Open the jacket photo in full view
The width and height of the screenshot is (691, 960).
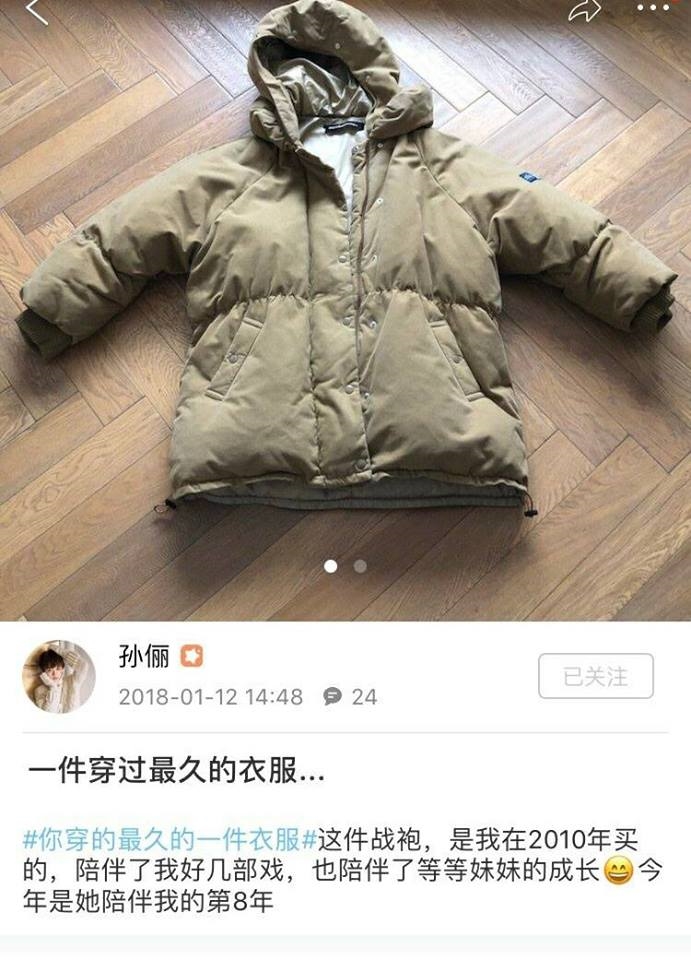(x=345, y=300)
